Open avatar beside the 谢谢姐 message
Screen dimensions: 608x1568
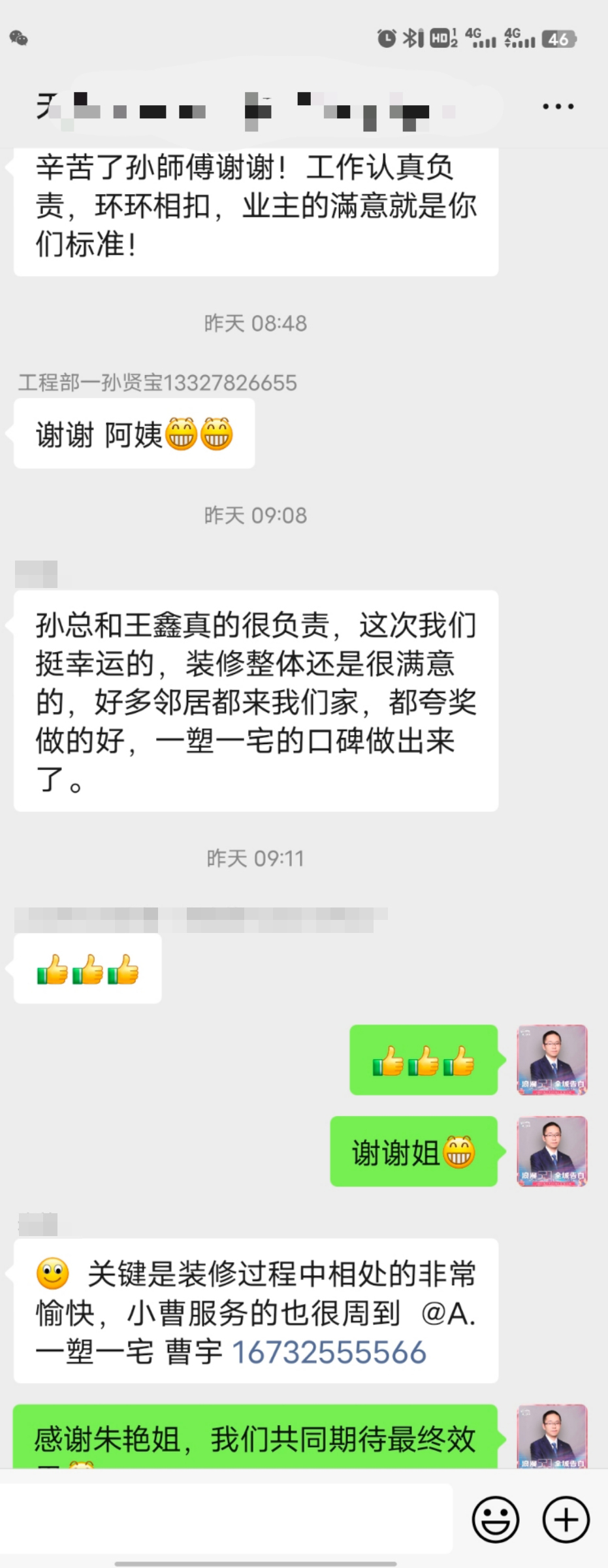coord(552,1151)
